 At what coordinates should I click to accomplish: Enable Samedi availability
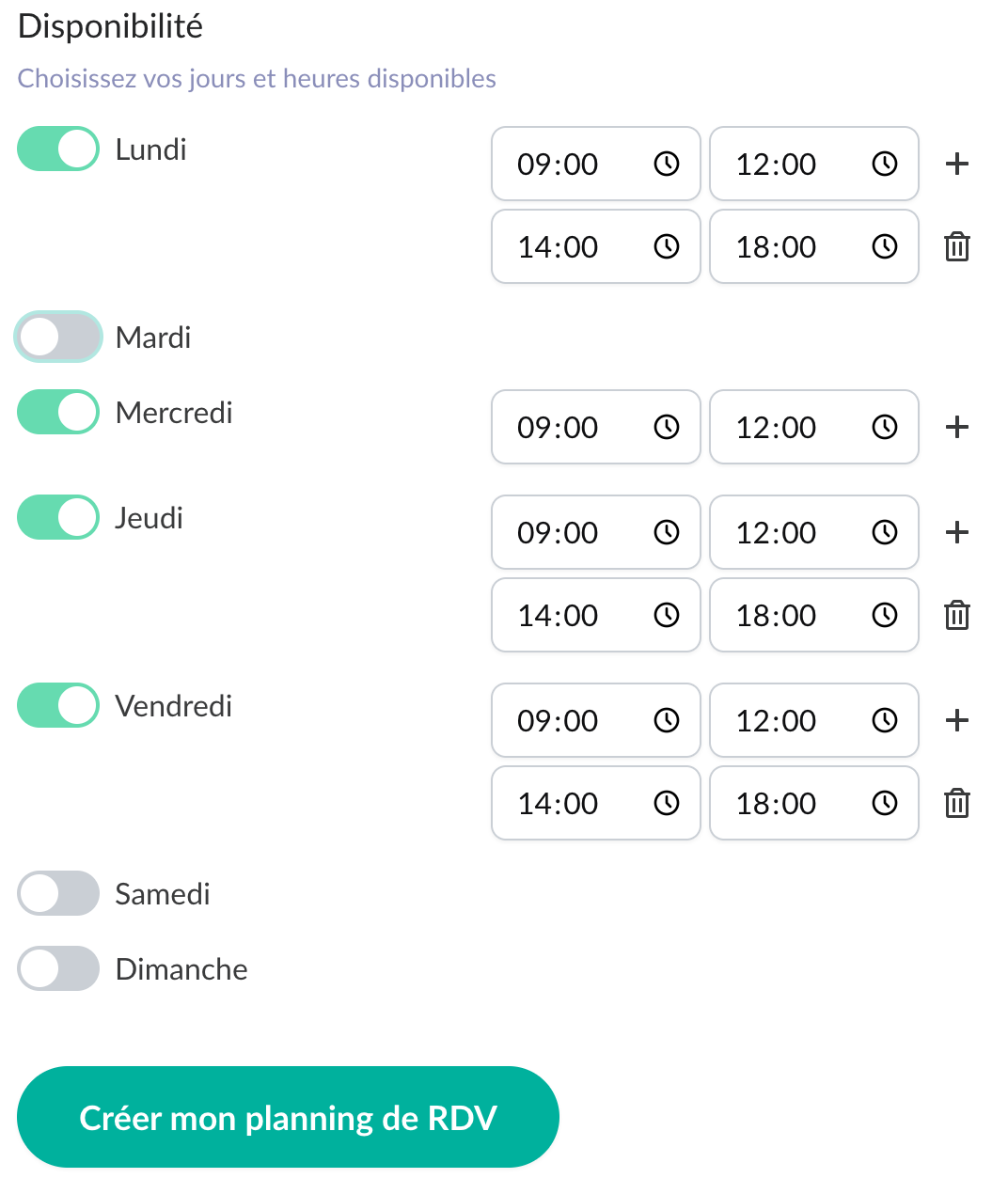(x=58, y=894)
